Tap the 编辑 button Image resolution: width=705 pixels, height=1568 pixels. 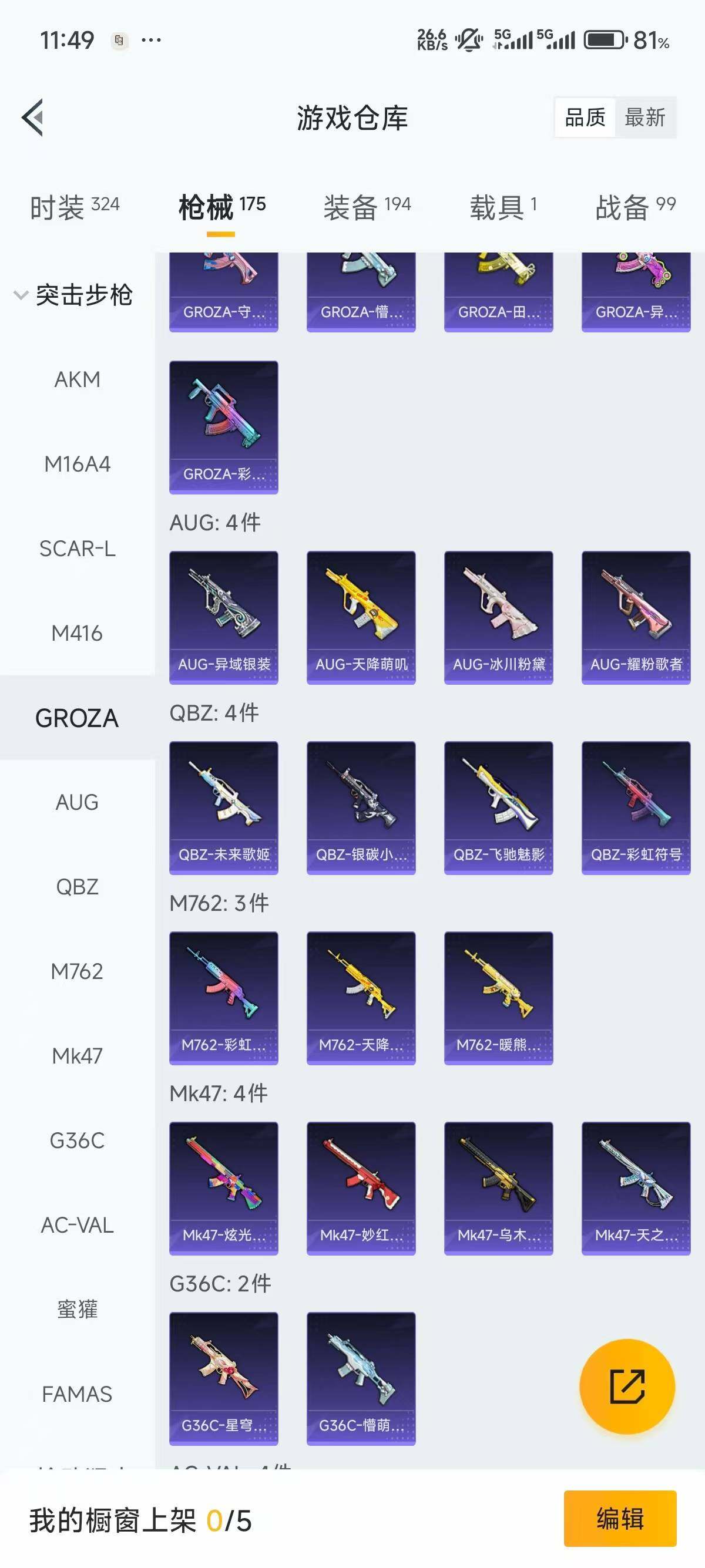[620, 1518]
